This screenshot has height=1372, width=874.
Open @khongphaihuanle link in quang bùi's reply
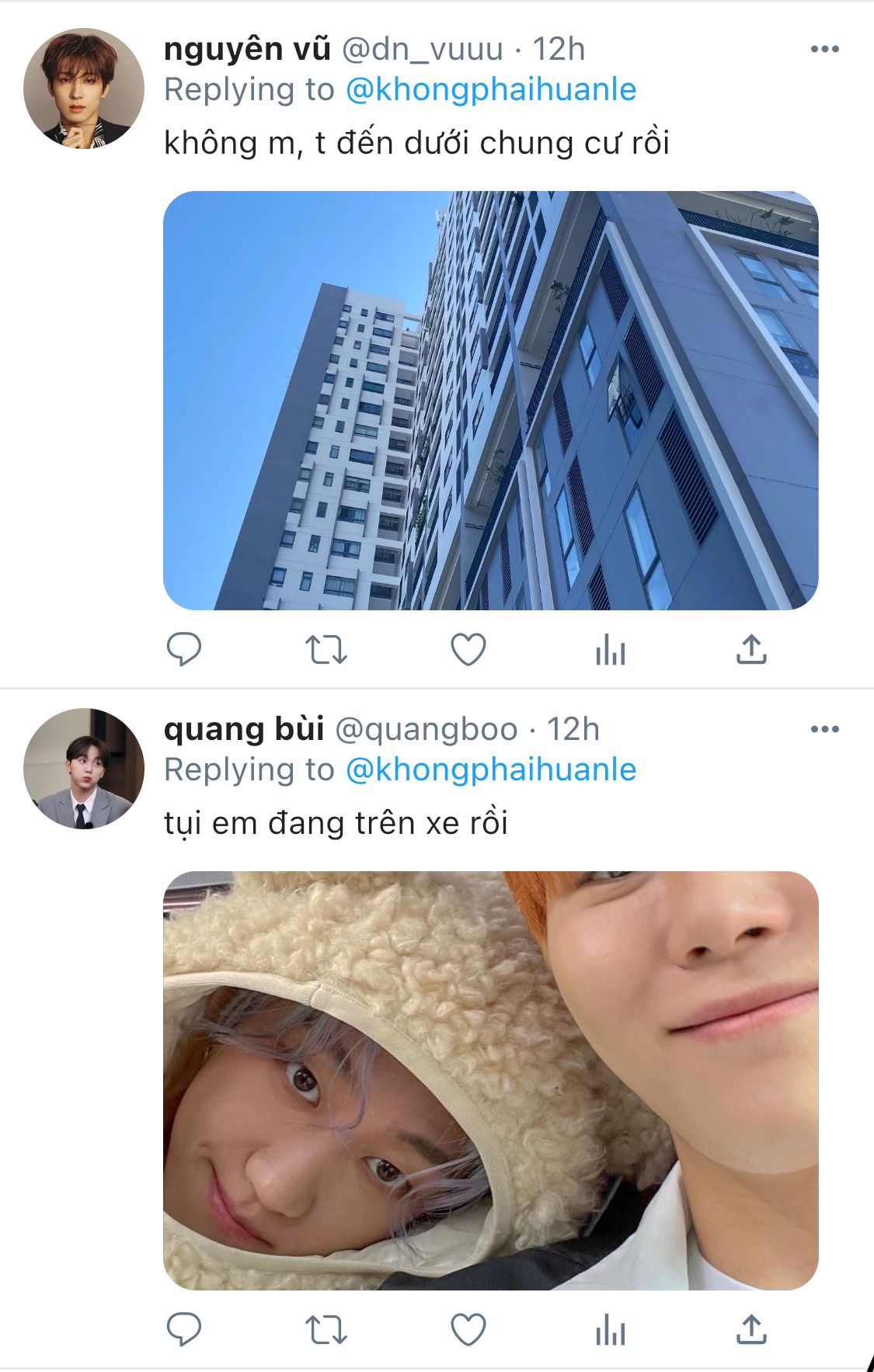tap(490, 770)
